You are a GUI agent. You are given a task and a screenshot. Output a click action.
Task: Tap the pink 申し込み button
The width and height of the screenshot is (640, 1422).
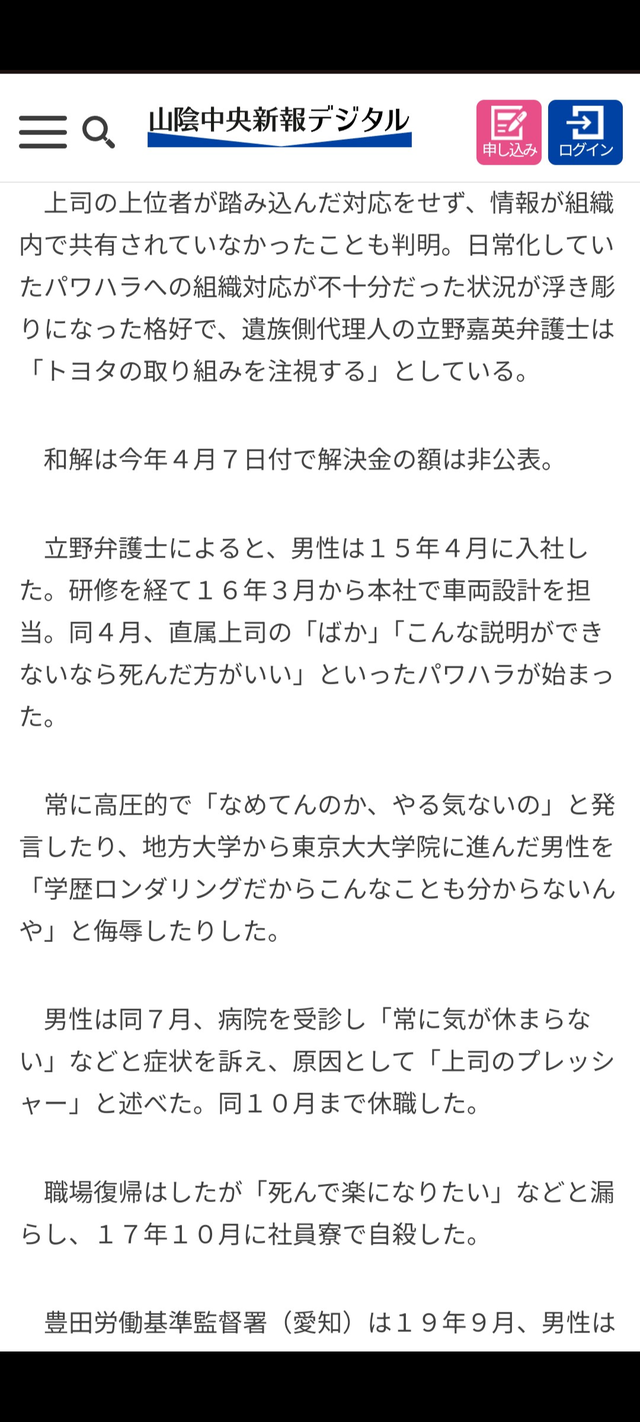[509, 132]
